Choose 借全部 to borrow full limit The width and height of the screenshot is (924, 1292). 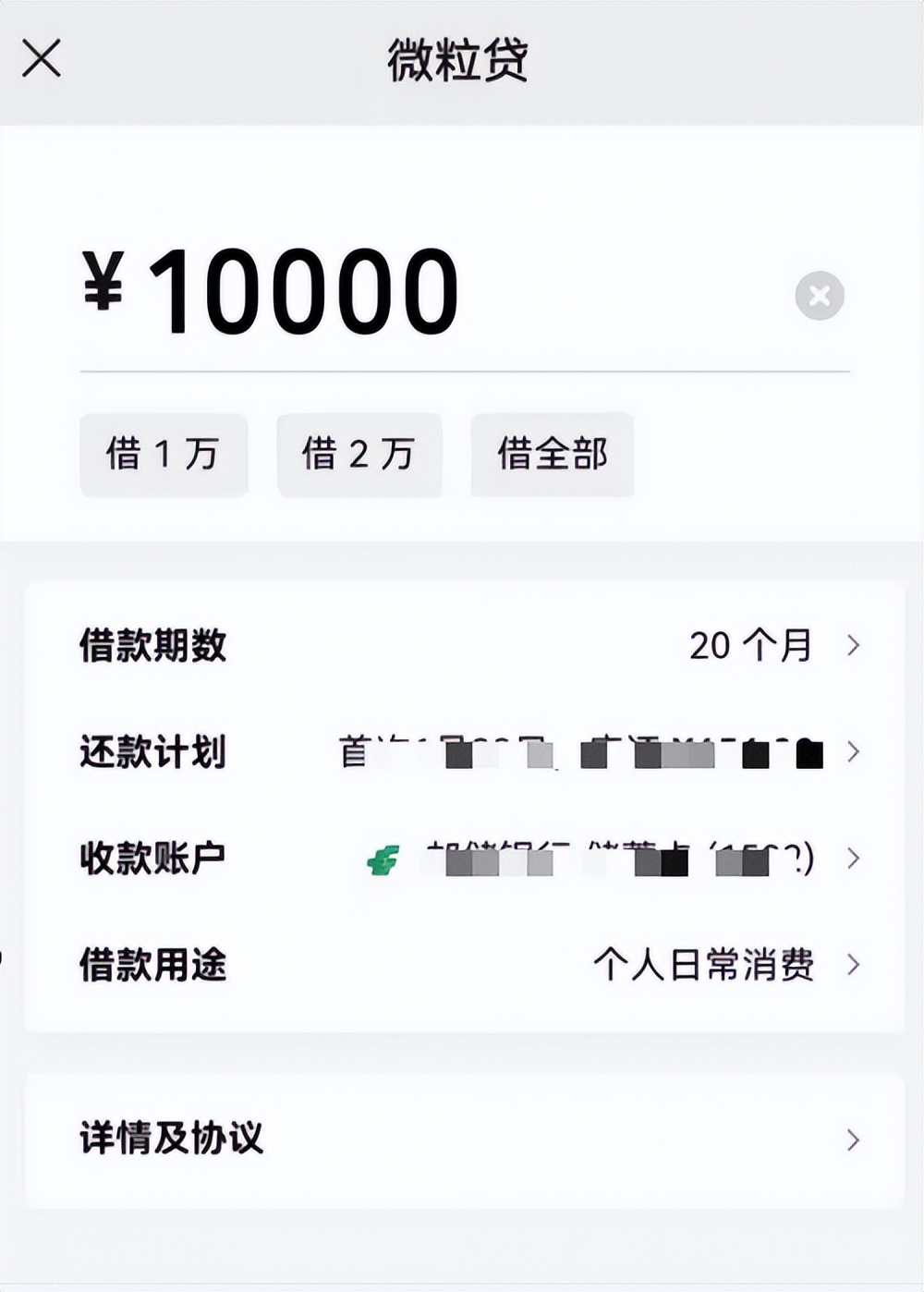(x=553, y=455)
